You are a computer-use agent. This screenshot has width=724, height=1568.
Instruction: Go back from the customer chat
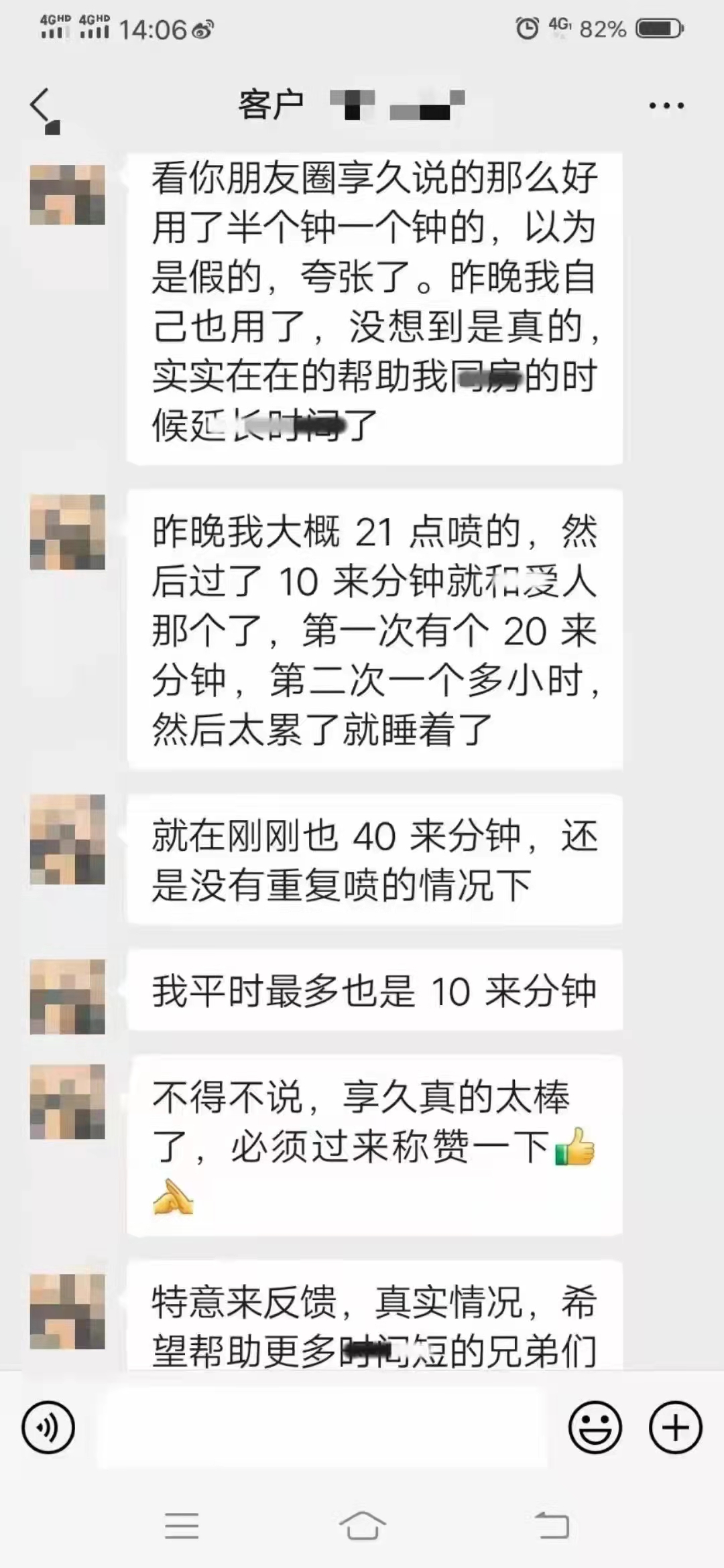coord(42,106)
